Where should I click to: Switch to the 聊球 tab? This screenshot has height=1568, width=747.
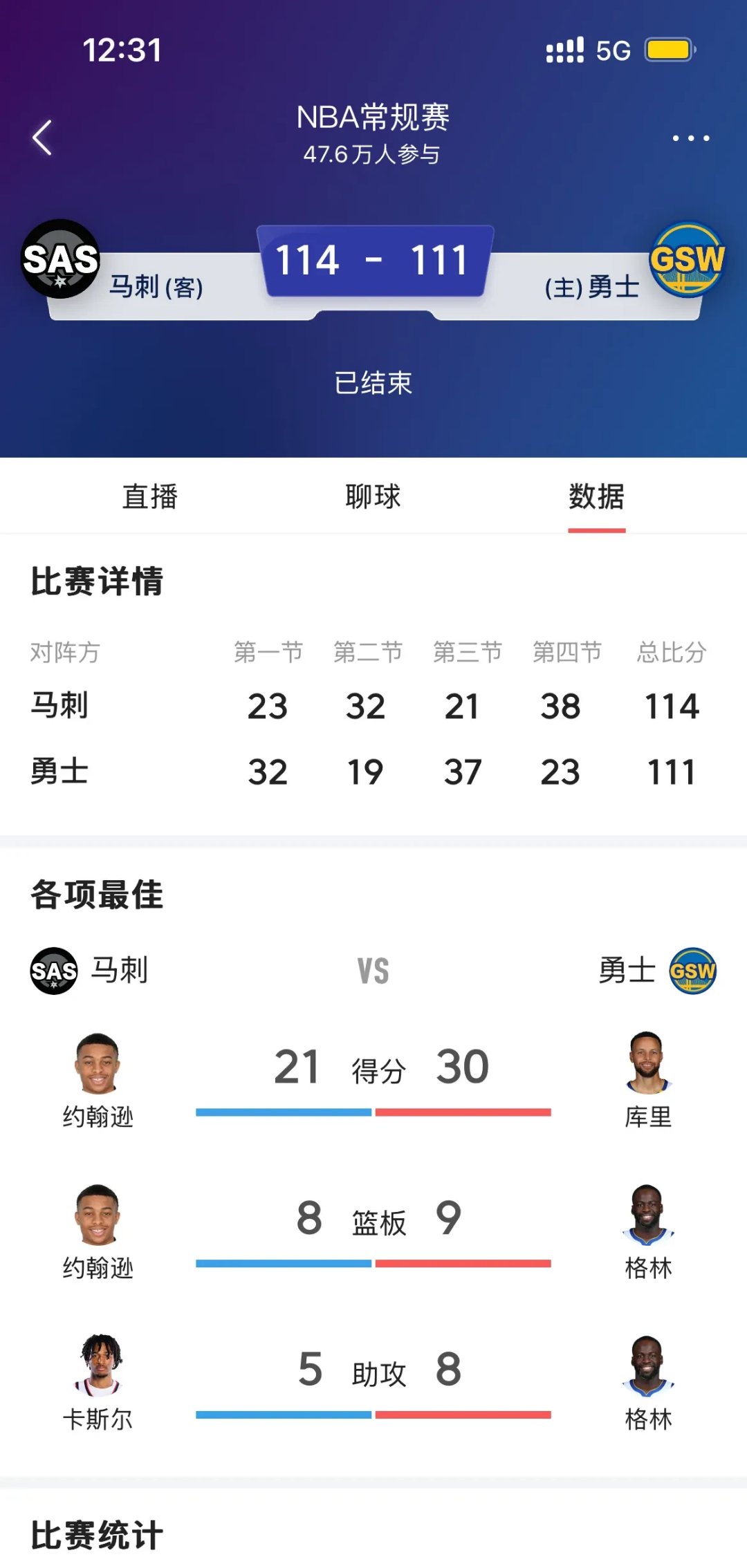(x=373, y=496)
